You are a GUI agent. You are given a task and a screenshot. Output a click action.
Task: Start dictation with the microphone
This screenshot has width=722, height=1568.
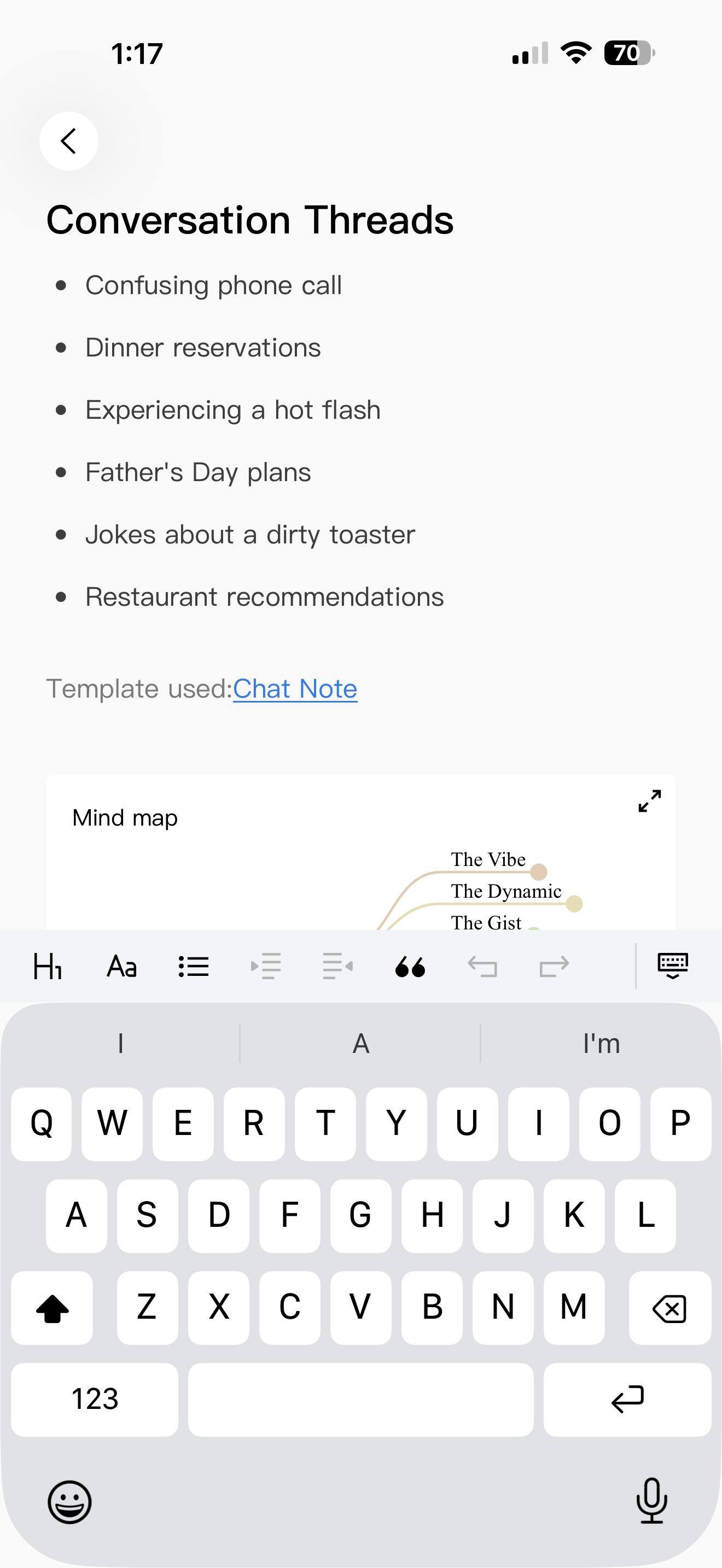pyautogui.click(x=651, y=1501)
